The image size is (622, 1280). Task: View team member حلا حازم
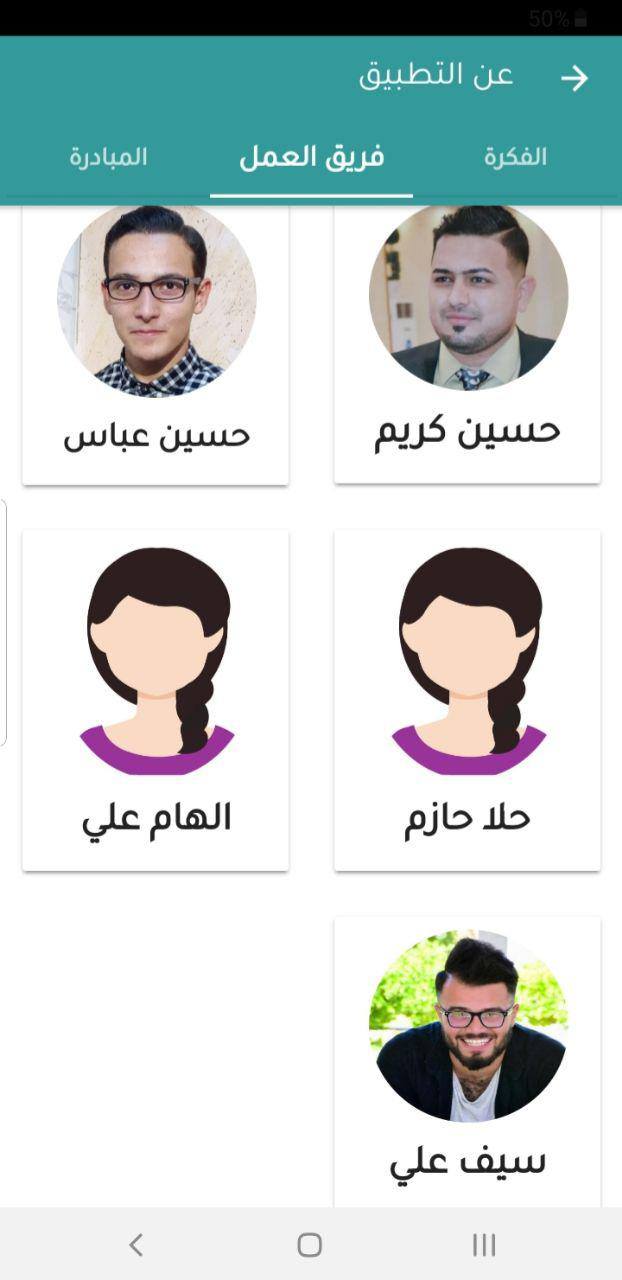tap(467, 700)
